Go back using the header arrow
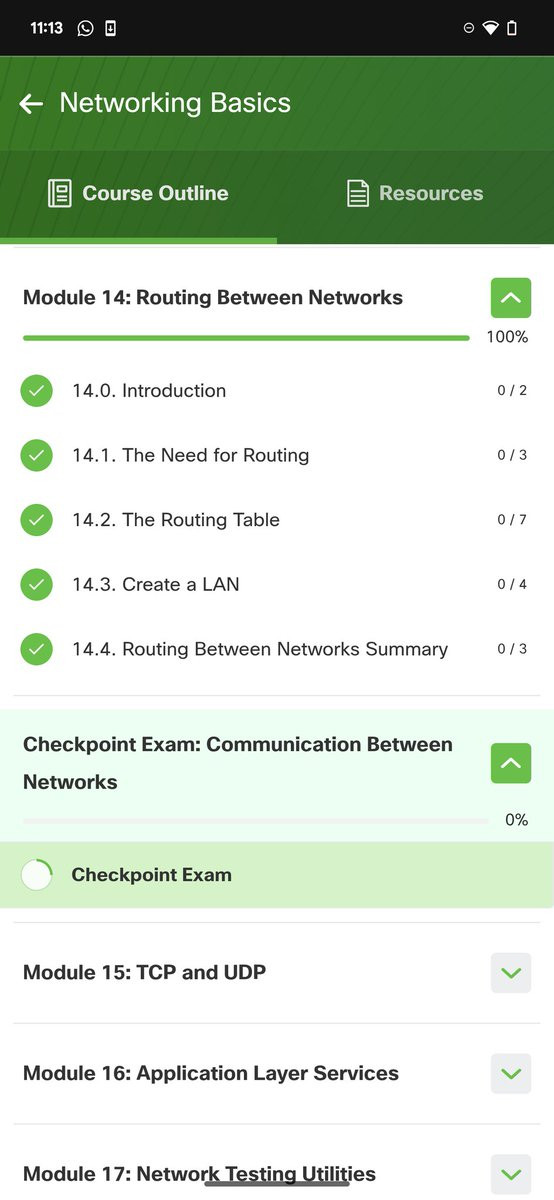The width and height of the screenshot is (554, 1200). point(31,104)
